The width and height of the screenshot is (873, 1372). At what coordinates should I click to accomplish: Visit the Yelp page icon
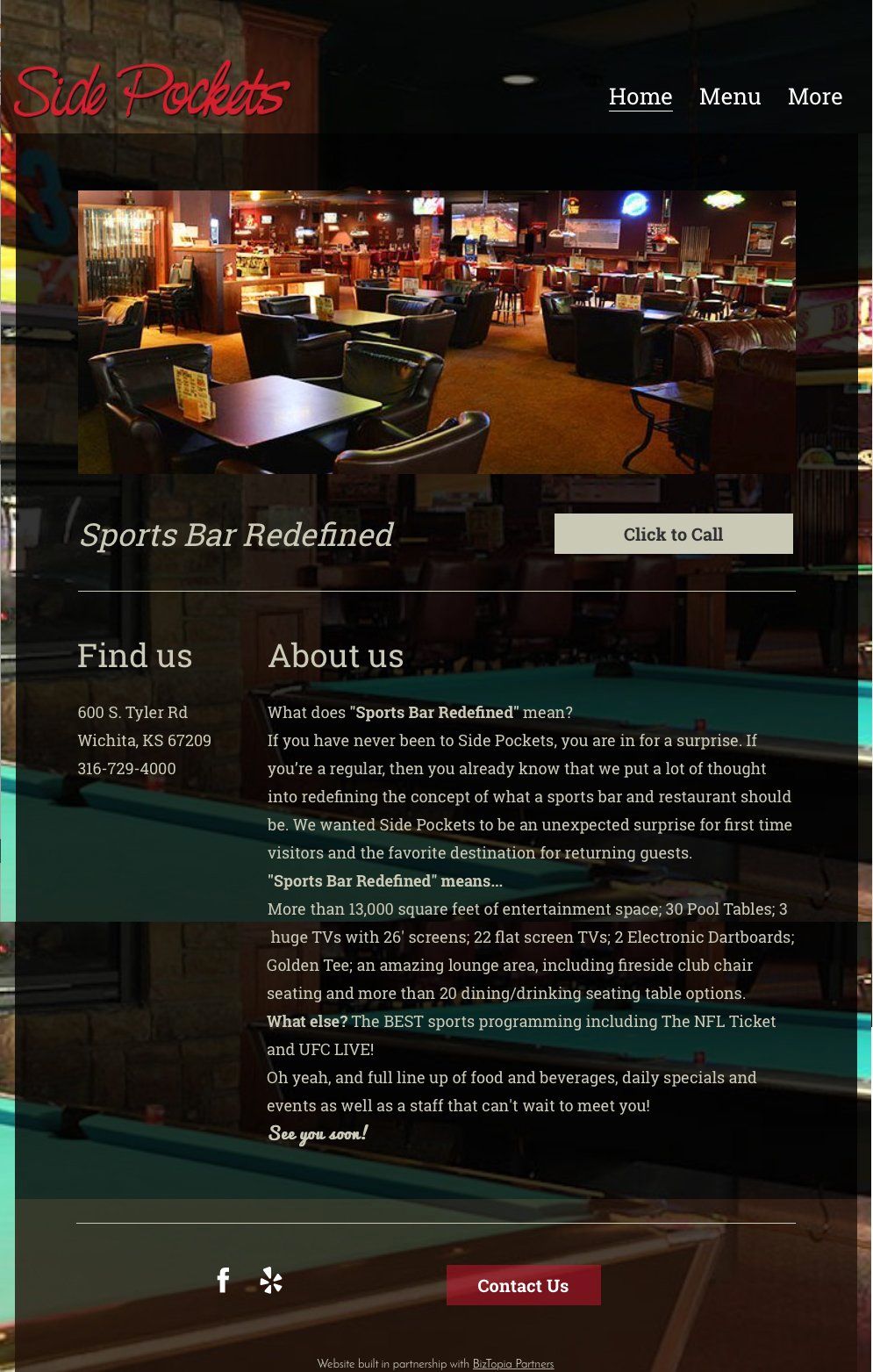[271, 1281]
